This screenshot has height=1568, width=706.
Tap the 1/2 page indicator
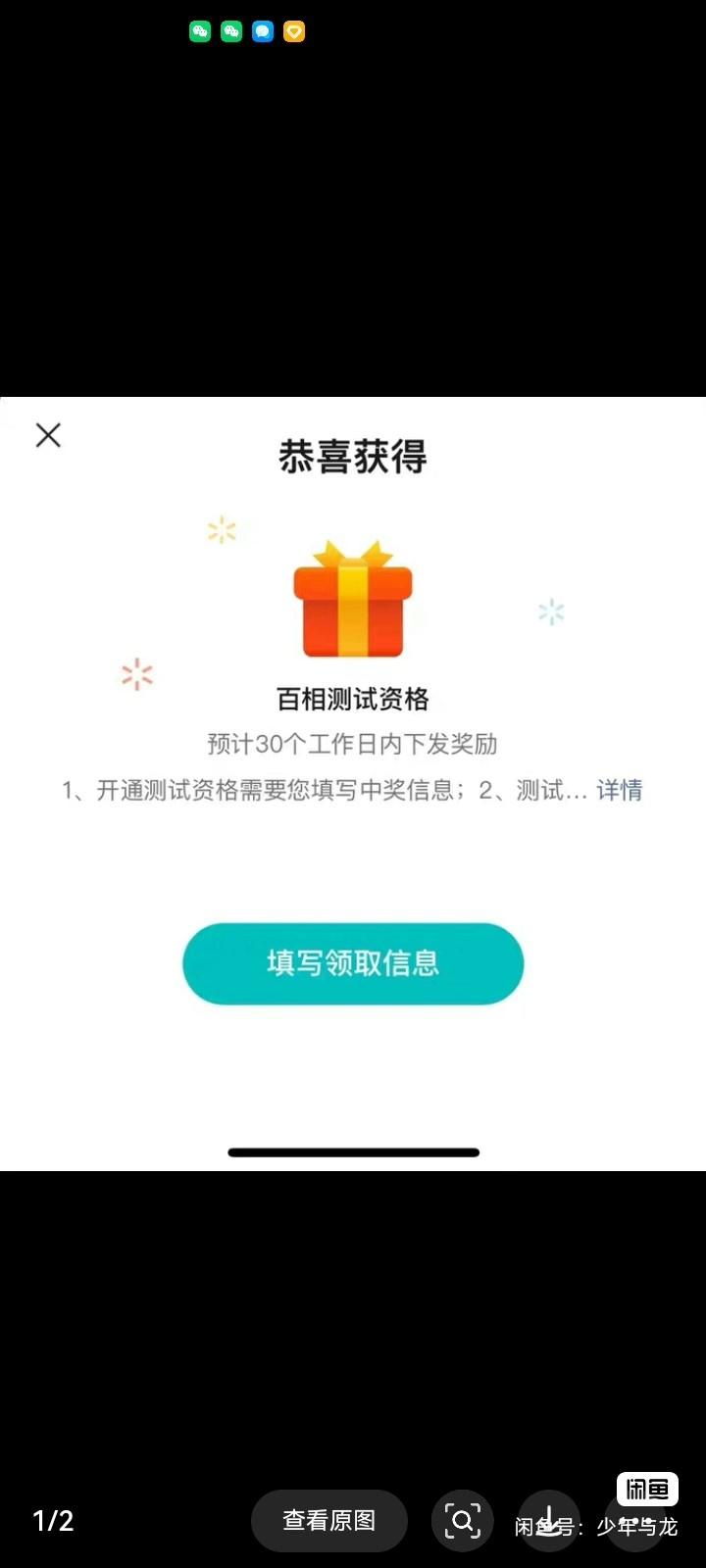click(54, 1520)
